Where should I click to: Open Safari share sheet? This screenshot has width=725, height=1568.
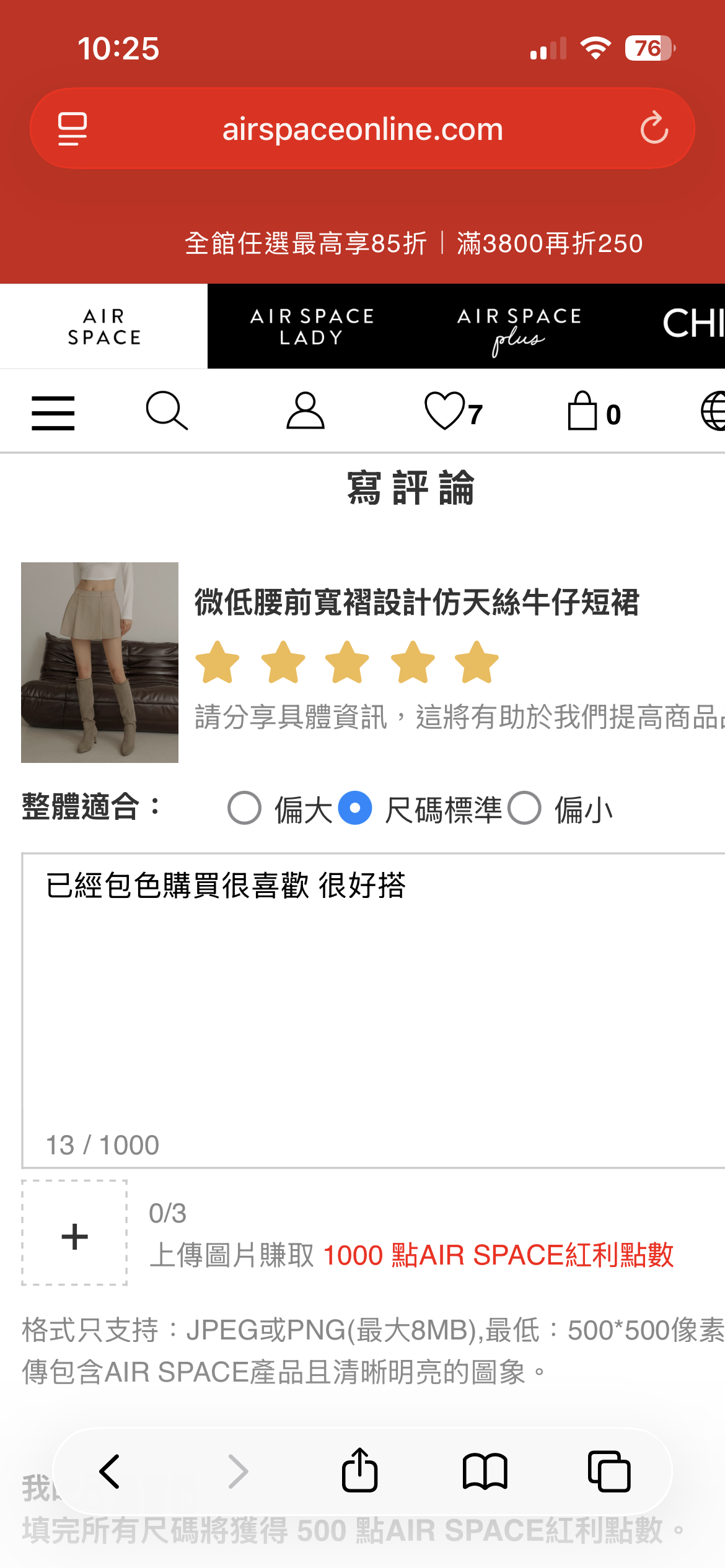359,1471
